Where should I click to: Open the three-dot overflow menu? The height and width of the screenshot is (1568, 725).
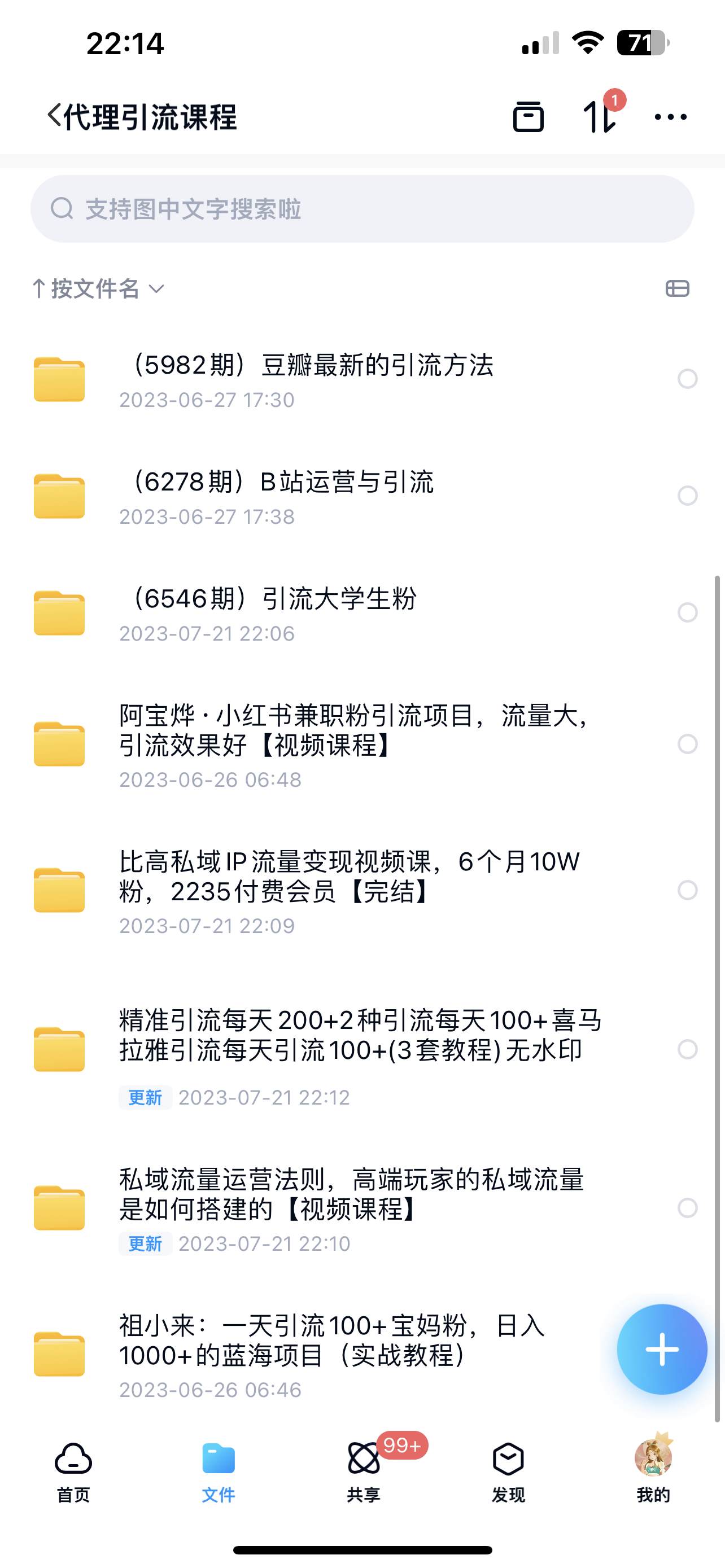[x=670, y=117]
